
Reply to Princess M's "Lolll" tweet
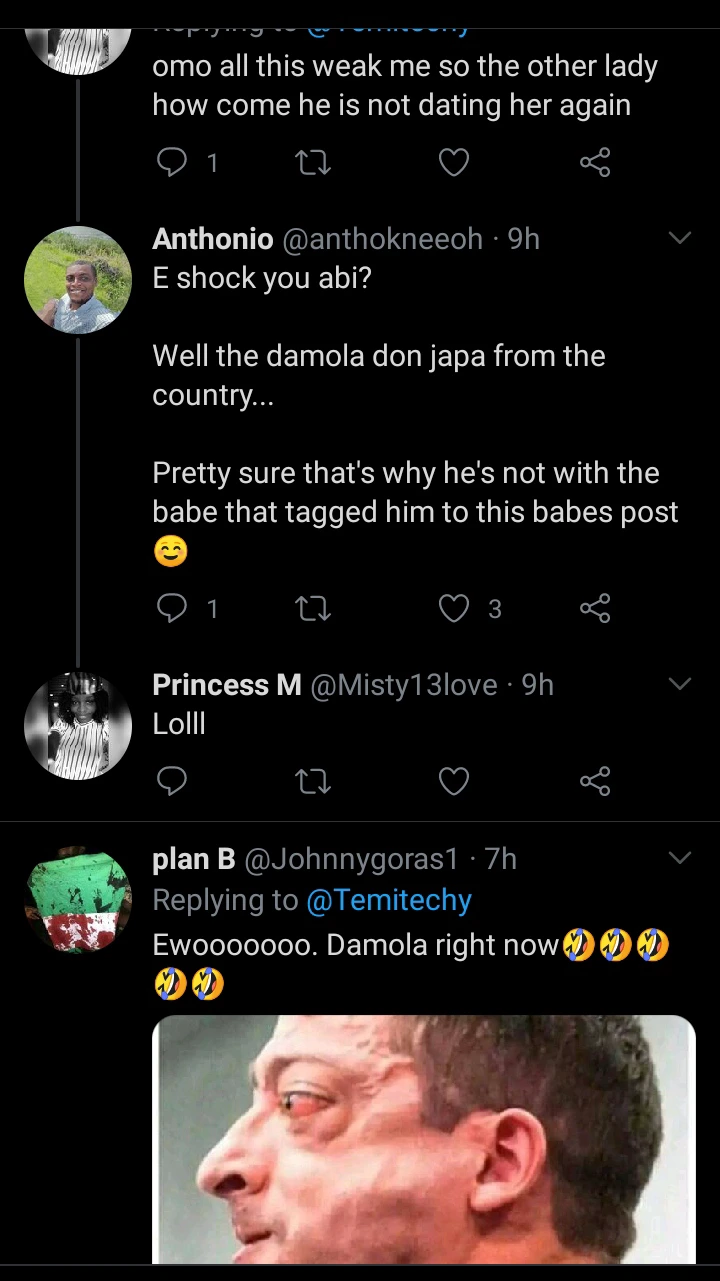(173, 780)
